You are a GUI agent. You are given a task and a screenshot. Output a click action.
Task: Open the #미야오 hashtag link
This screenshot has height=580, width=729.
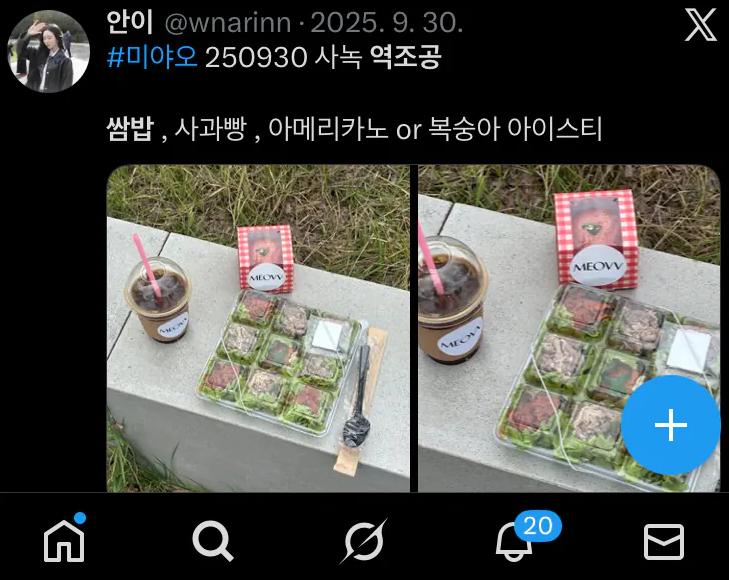pos(151,57)
